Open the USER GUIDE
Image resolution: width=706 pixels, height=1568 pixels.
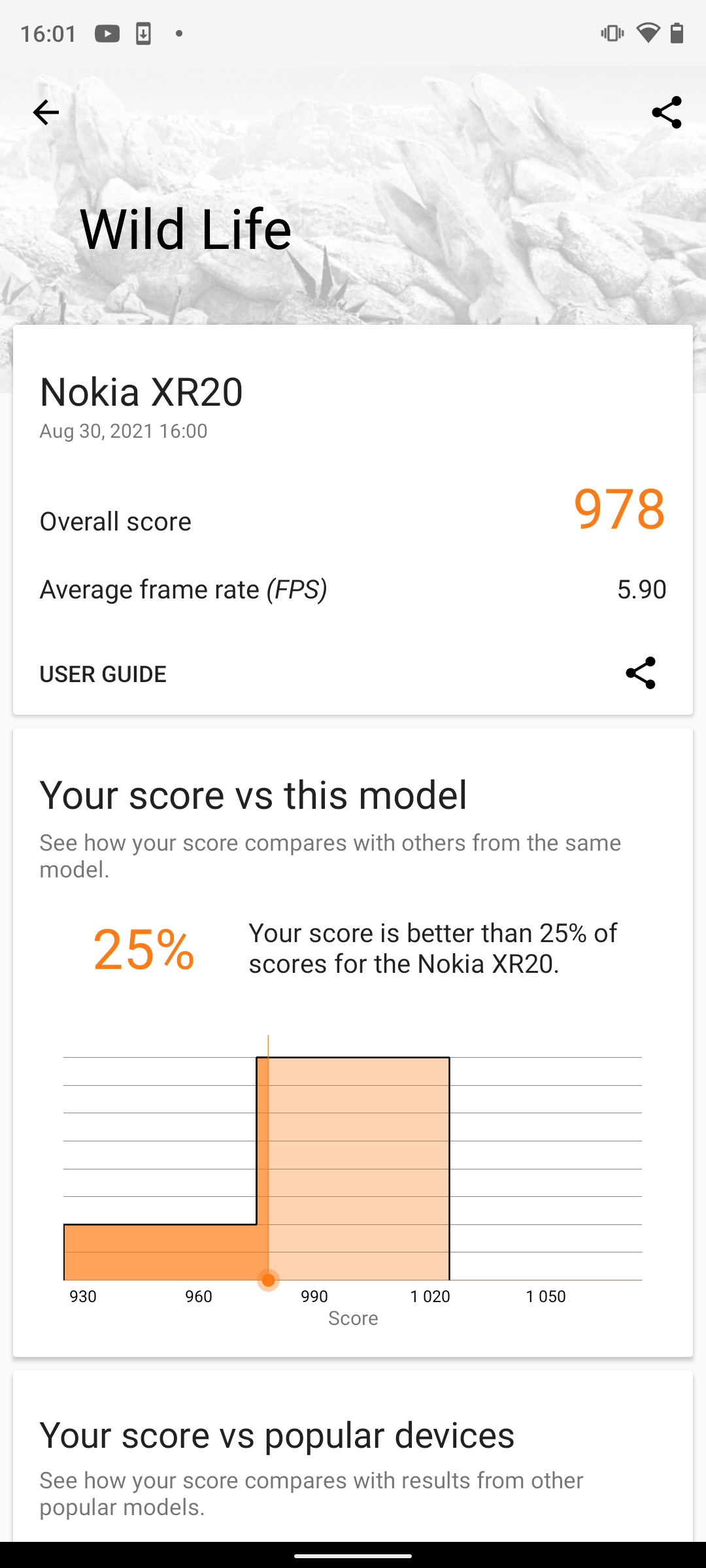click(103, 674)
